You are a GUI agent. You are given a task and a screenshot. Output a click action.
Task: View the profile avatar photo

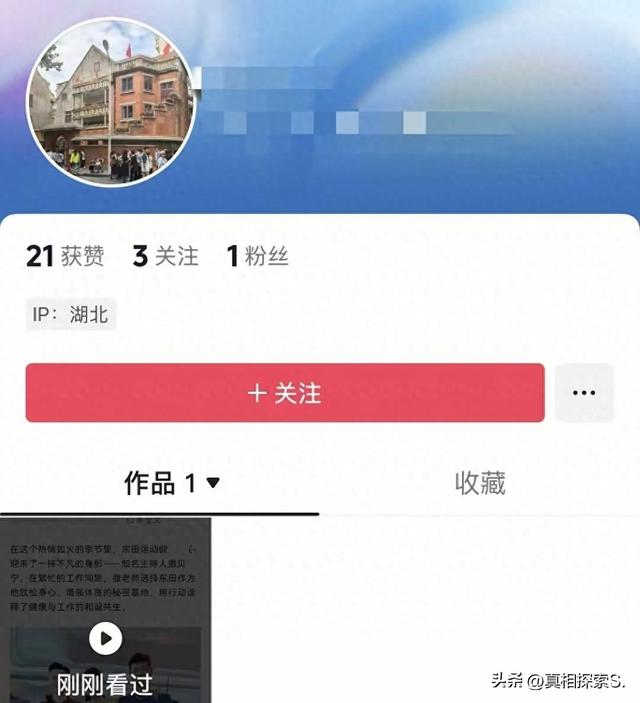(x=110, y=101)
